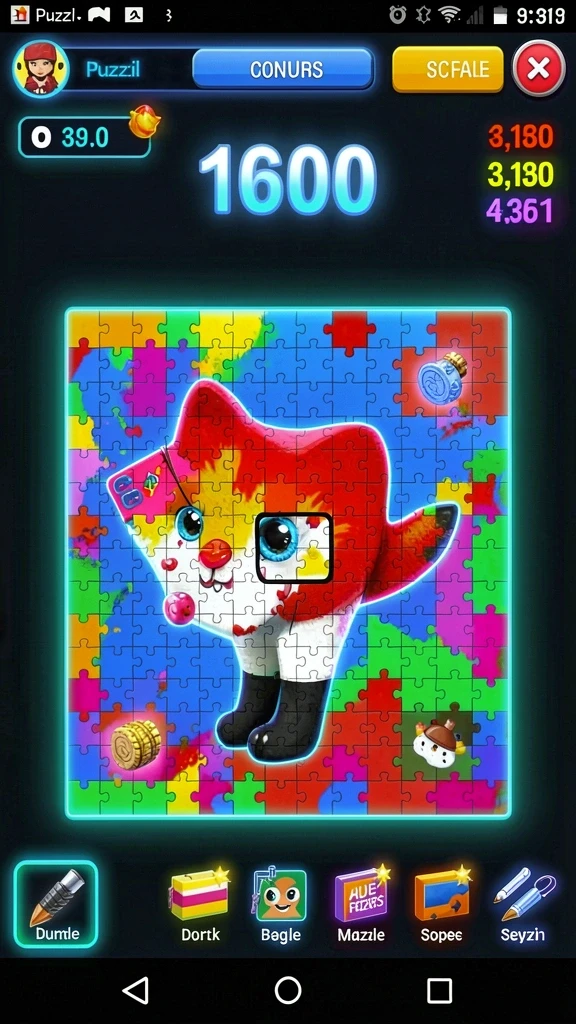Open the player avatar profile

[40, 68]
